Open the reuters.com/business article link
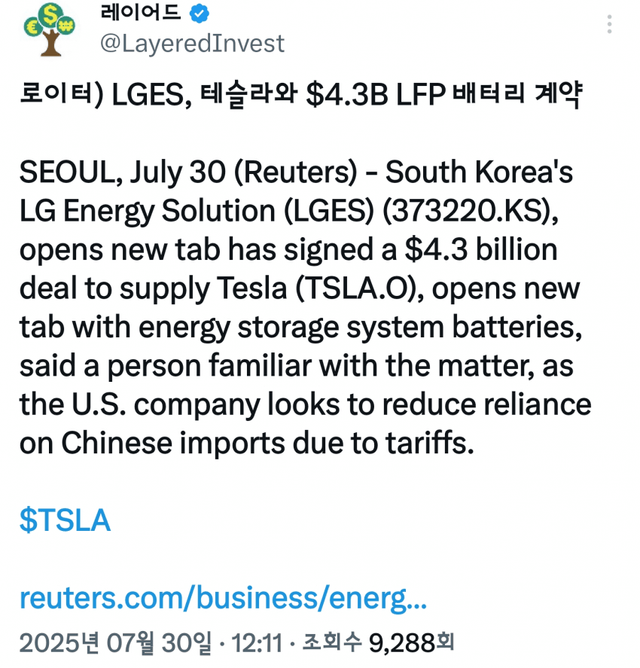 [x=224, y=598]
